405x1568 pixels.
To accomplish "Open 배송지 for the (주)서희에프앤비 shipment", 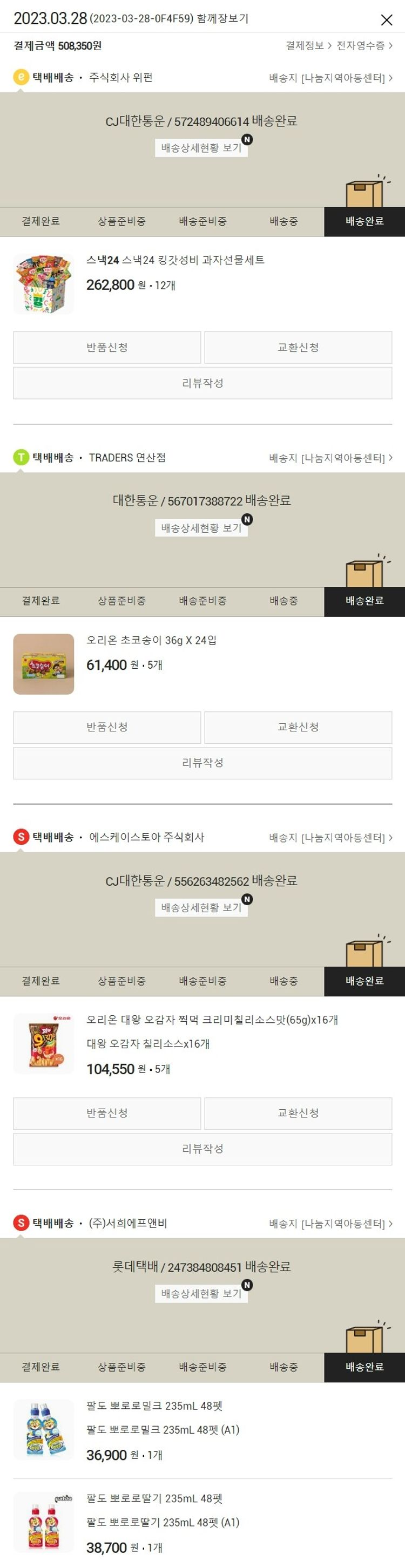I will click(330, 1224).
